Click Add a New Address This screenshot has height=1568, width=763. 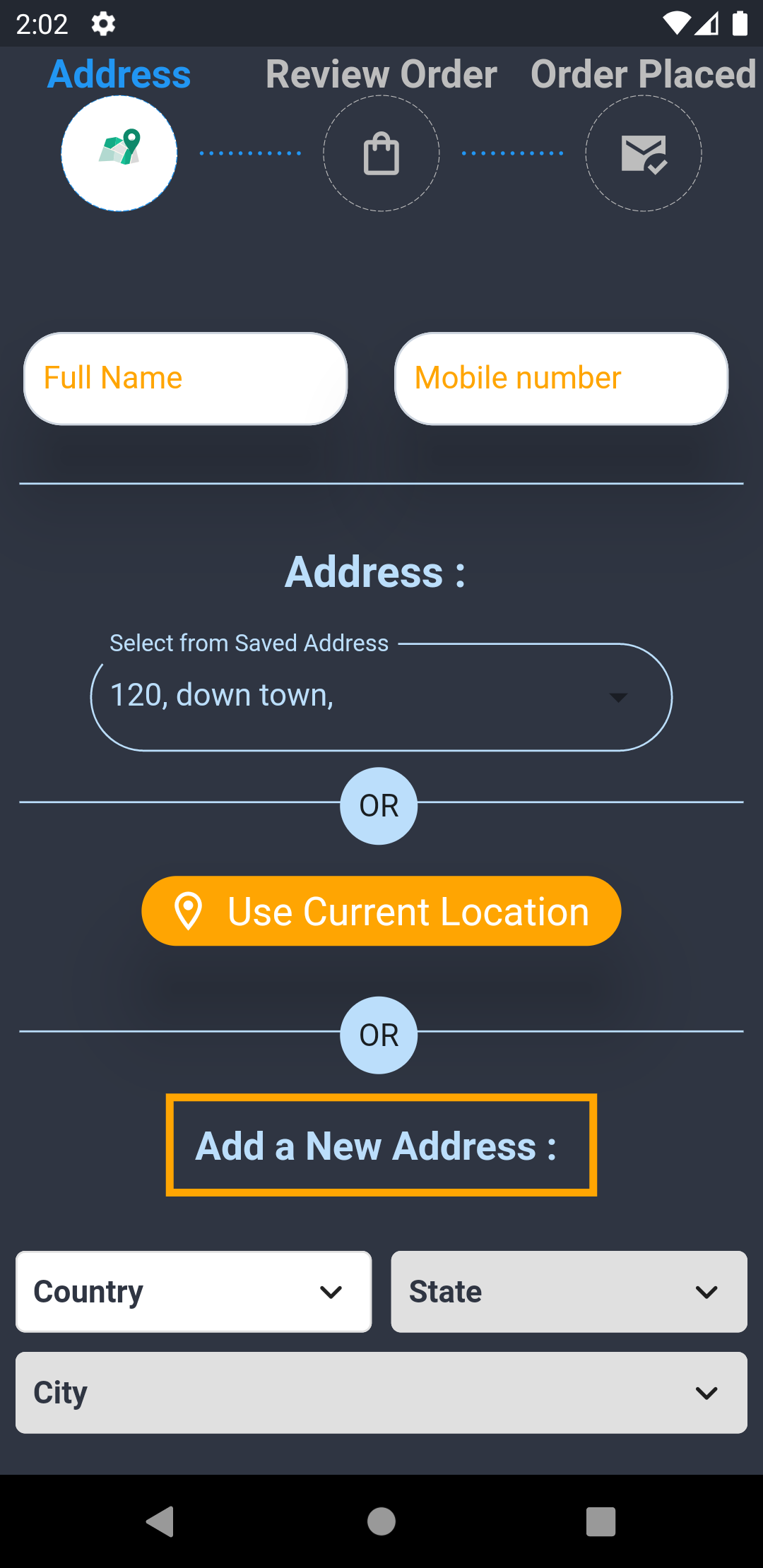(381, 1146)
